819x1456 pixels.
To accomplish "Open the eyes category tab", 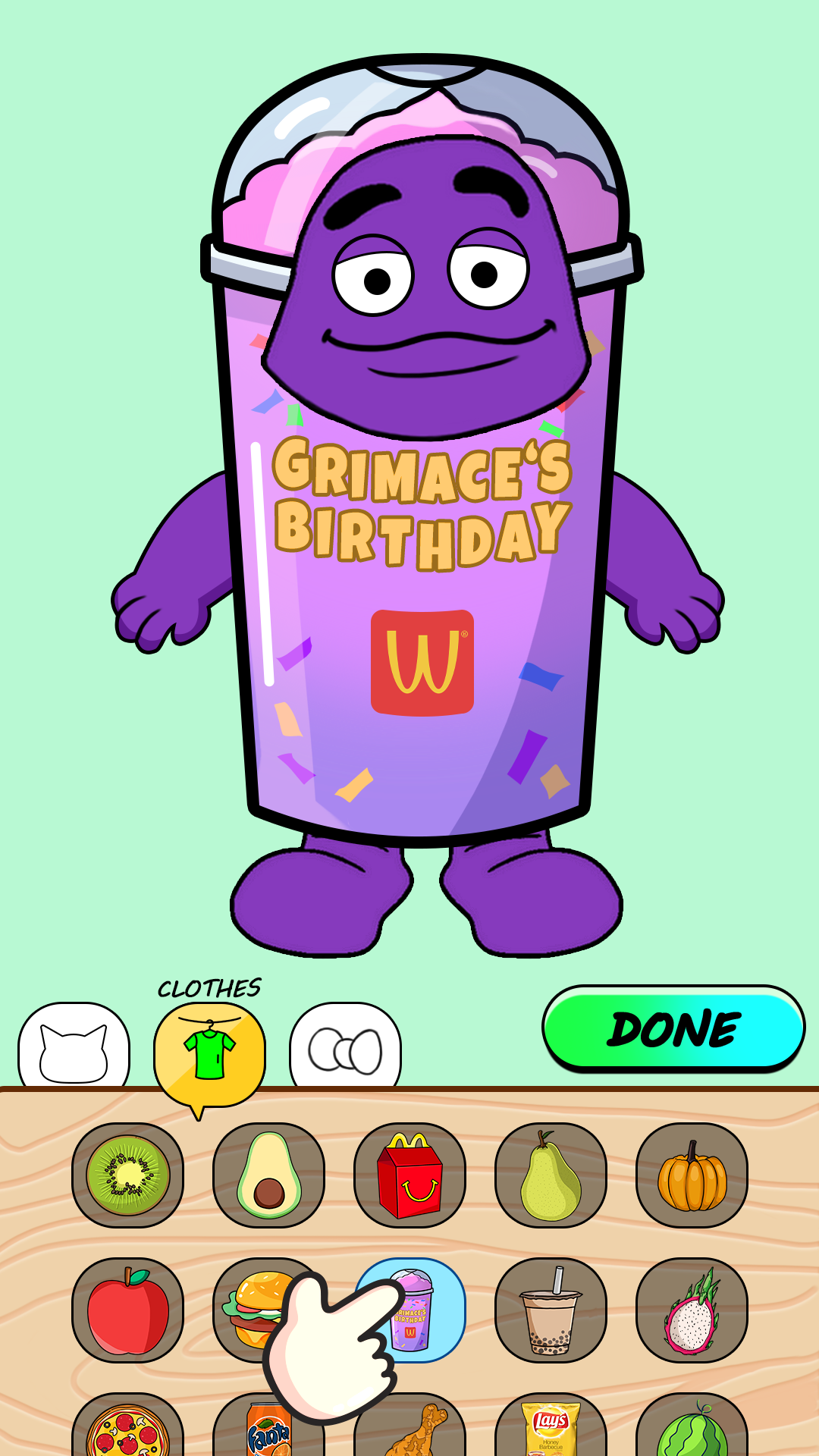I will point(345,1050).
